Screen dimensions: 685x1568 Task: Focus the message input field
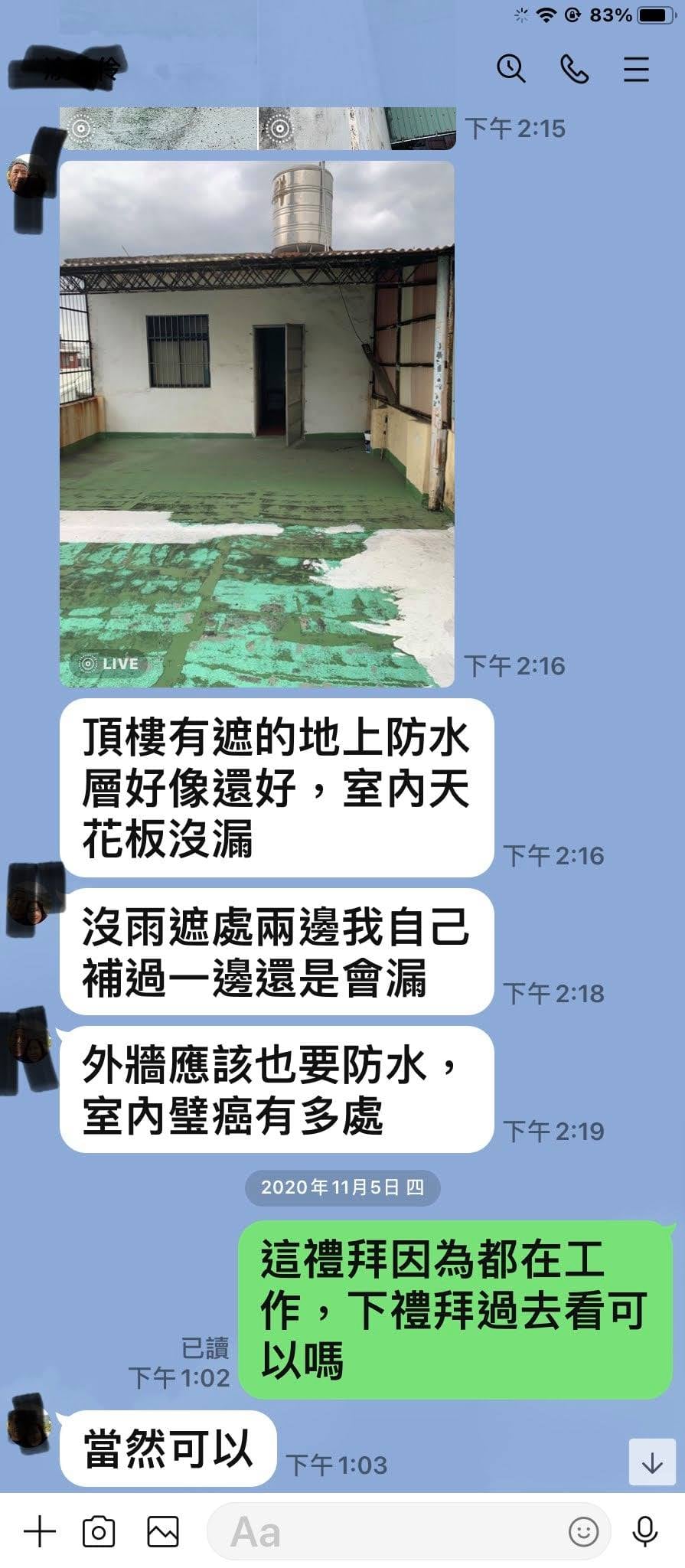coord(383,1532)
